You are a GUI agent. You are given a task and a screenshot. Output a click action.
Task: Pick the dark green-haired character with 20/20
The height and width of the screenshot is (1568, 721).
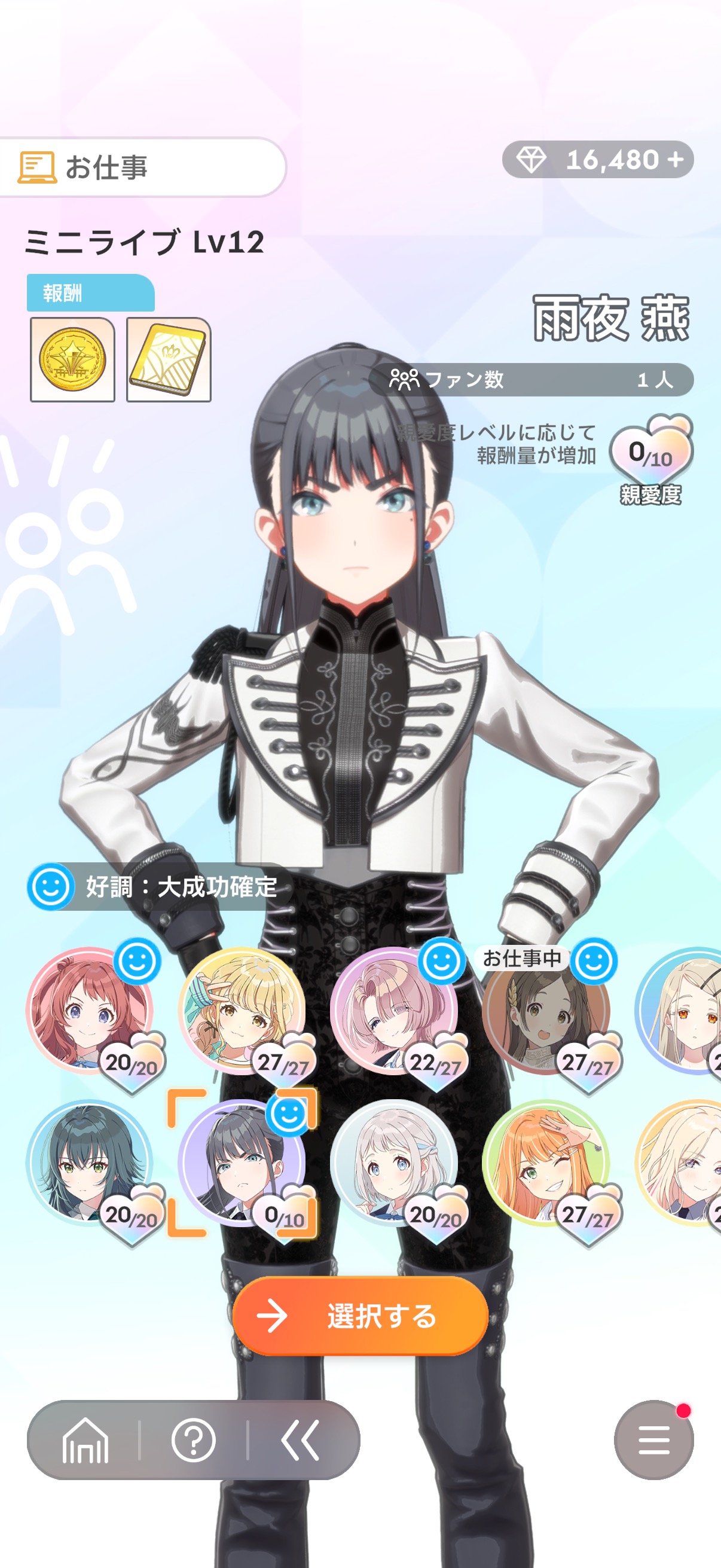(89, 1163)
